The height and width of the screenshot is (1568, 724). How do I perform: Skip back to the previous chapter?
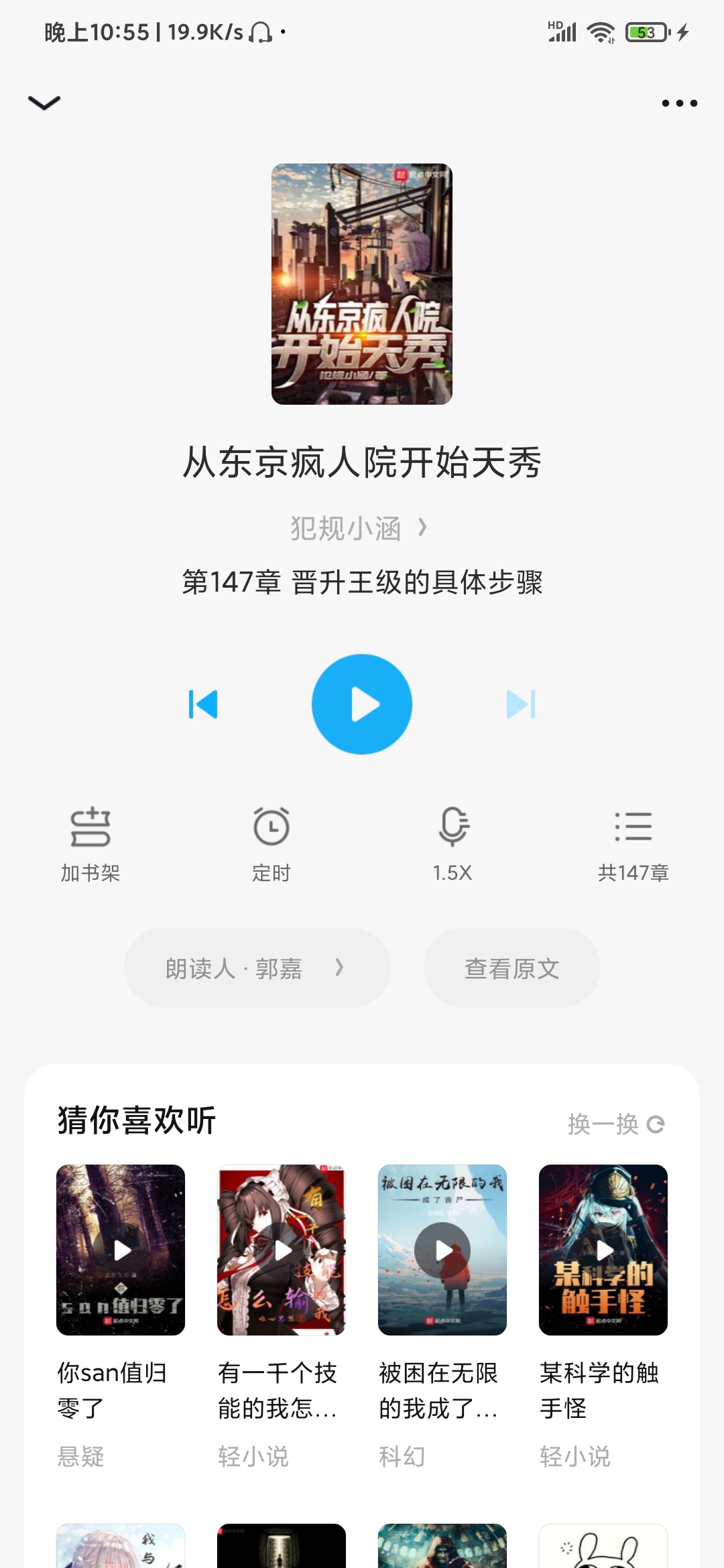coord(203,704)
